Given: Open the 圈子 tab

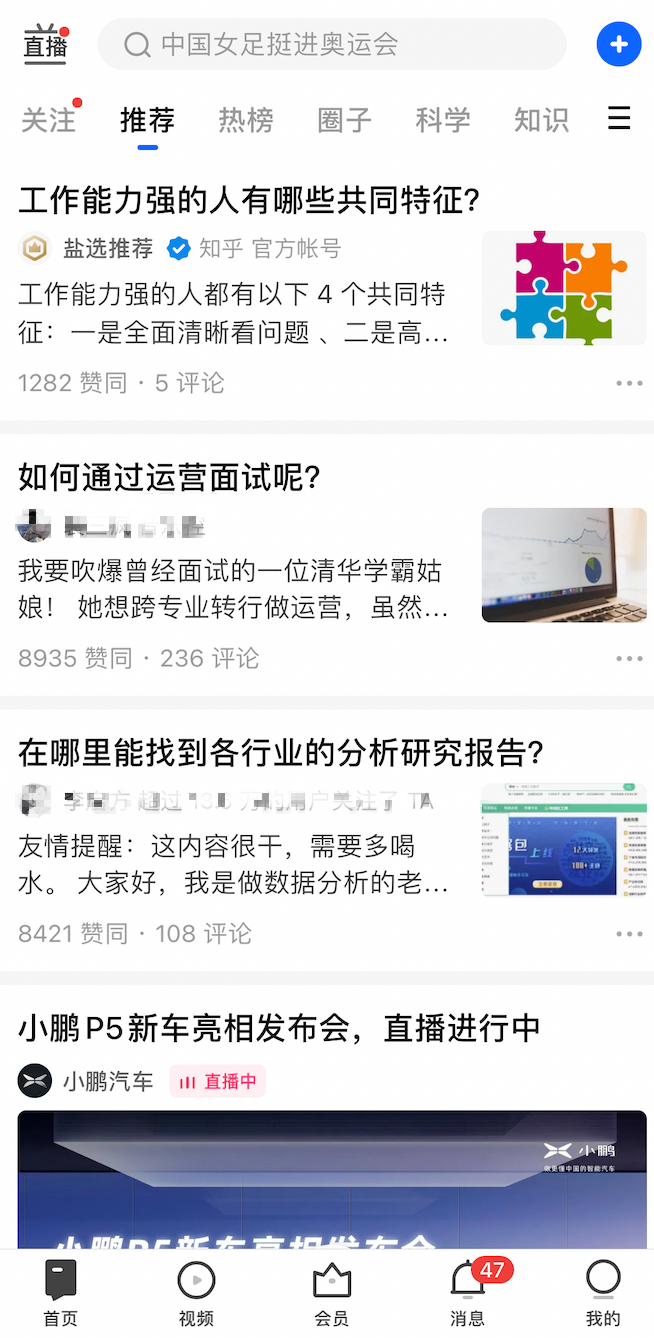Looking at the screenshot, I should 344,120.
